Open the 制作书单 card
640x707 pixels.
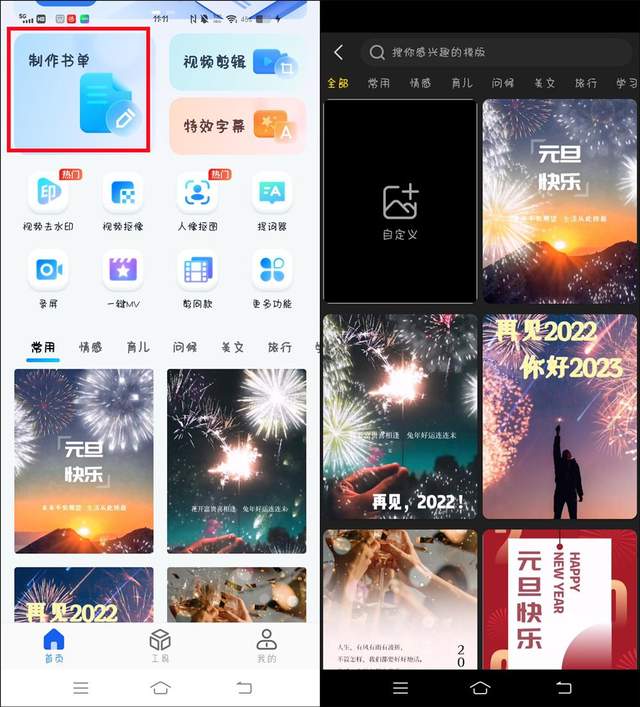pos(79,90)
